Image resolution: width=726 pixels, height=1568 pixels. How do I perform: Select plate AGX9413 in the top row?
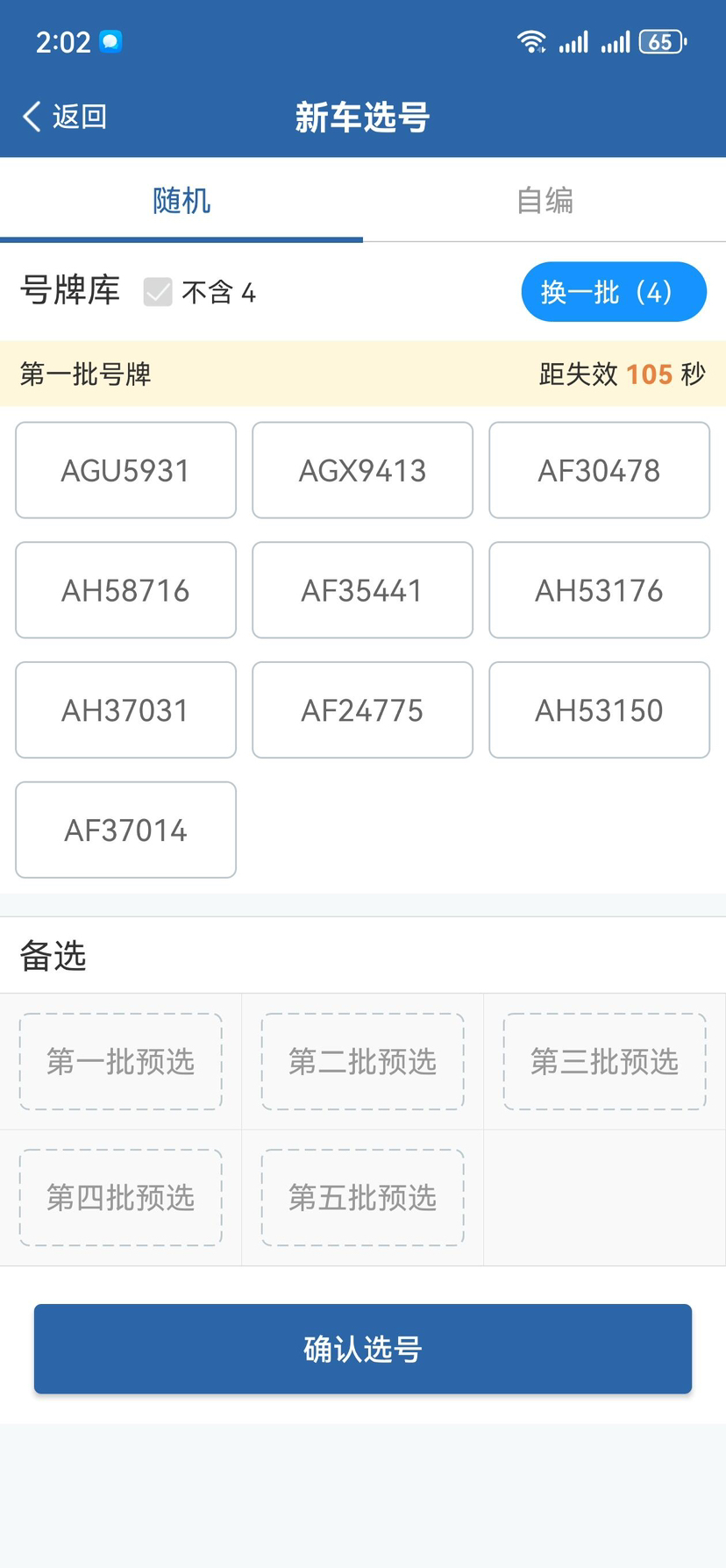tap(362, 470)
